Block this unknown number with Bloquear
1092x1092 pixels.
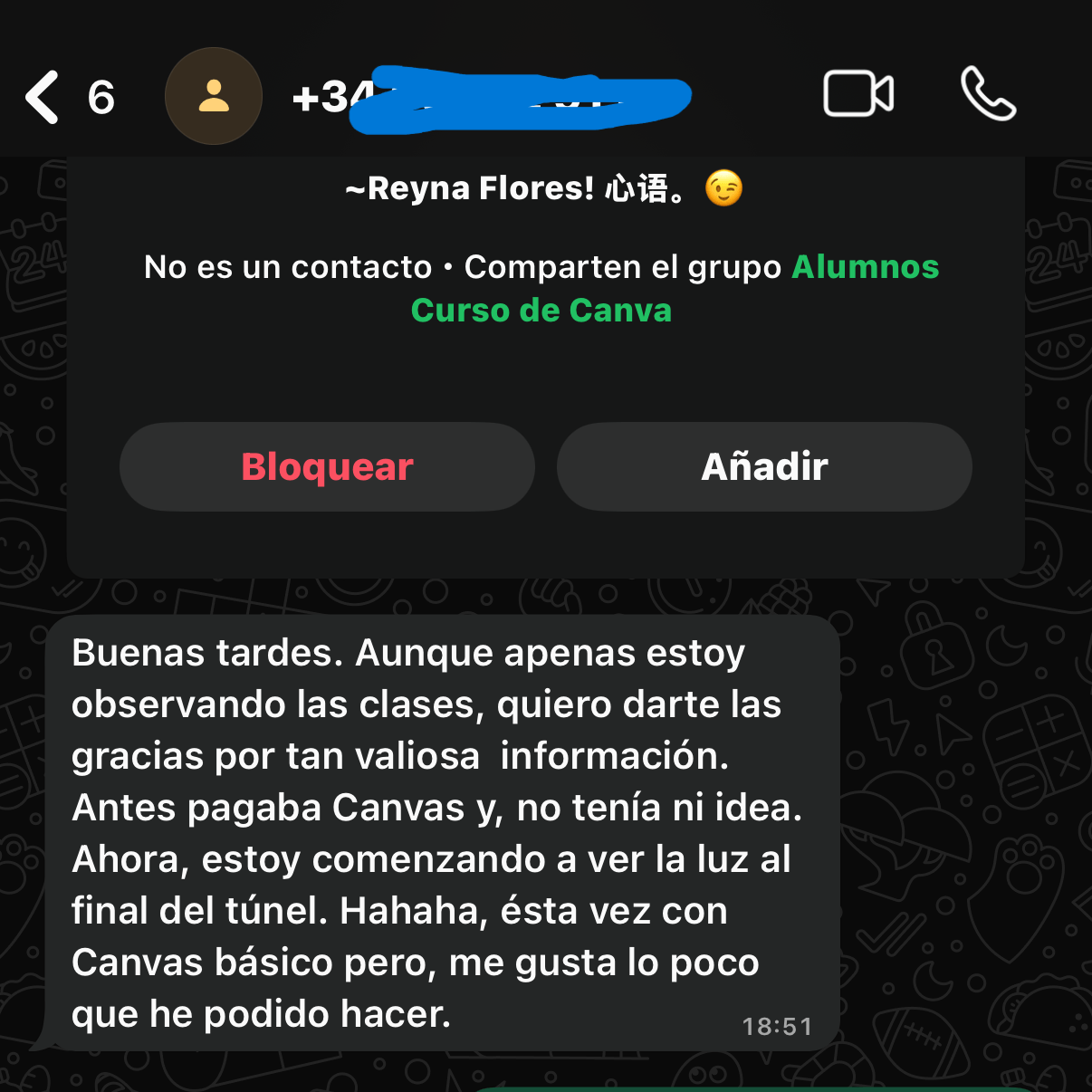(x=327, y=467)
